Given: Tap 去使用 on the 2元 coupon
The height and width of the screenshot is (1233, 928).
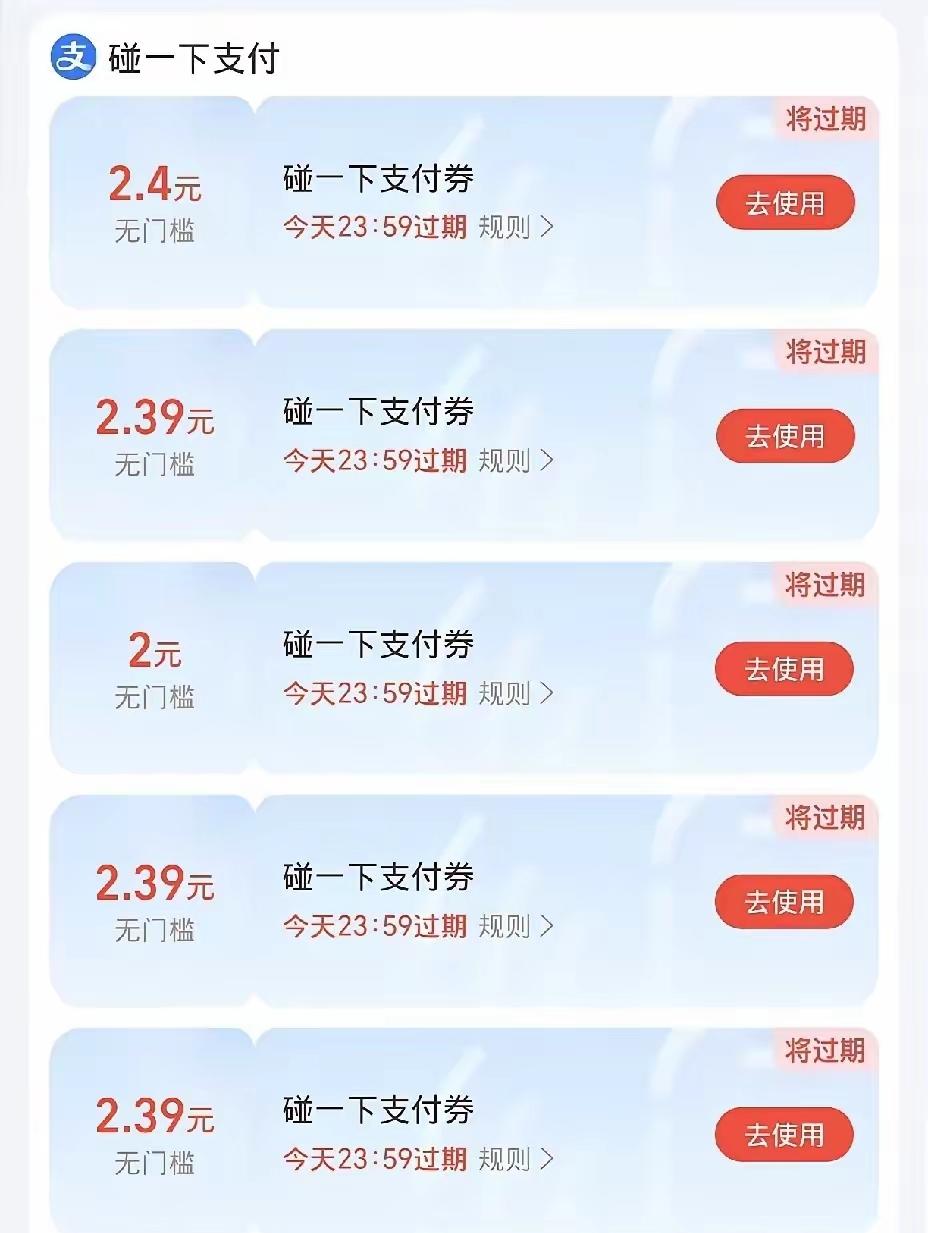Looking at the screenshot, I should [785, 669].
